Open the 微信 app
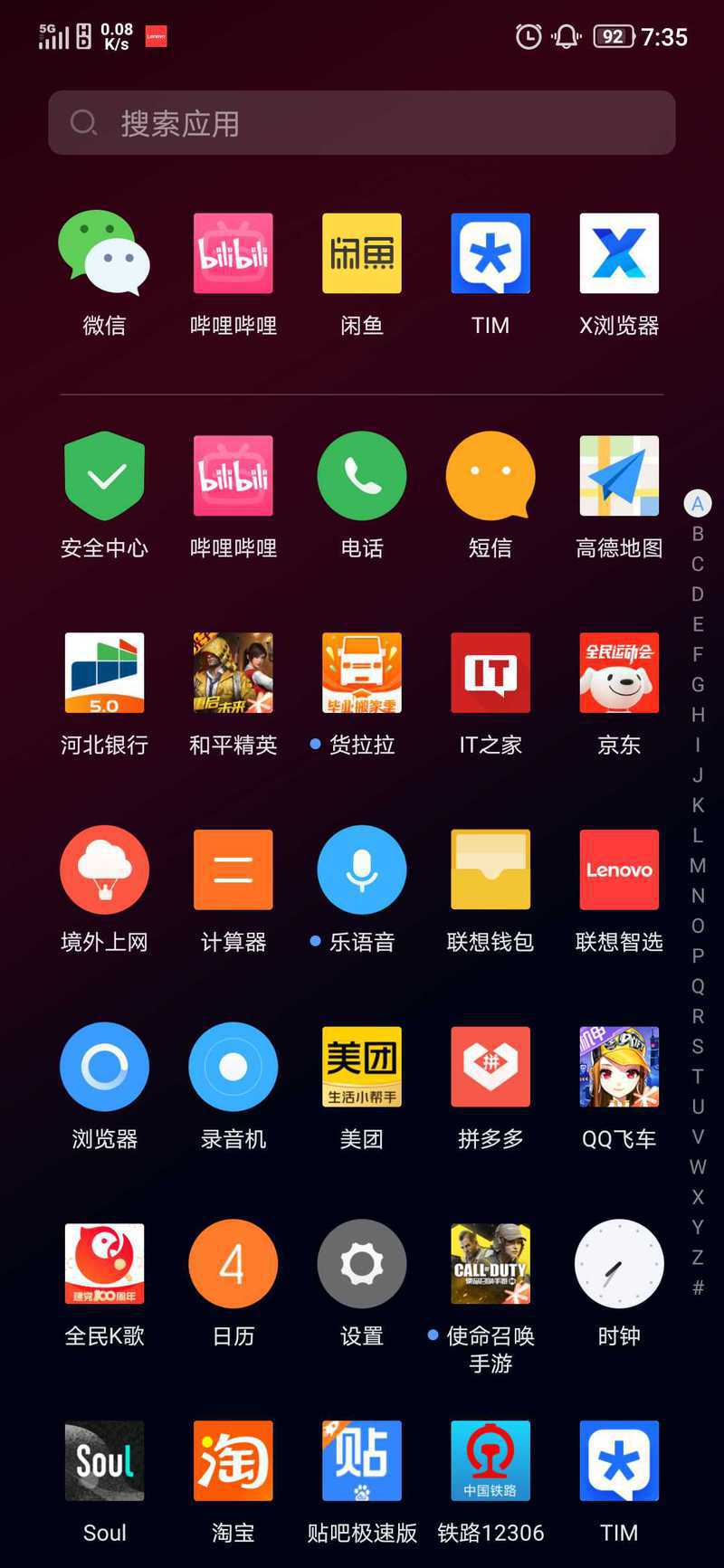 point(104,254)
